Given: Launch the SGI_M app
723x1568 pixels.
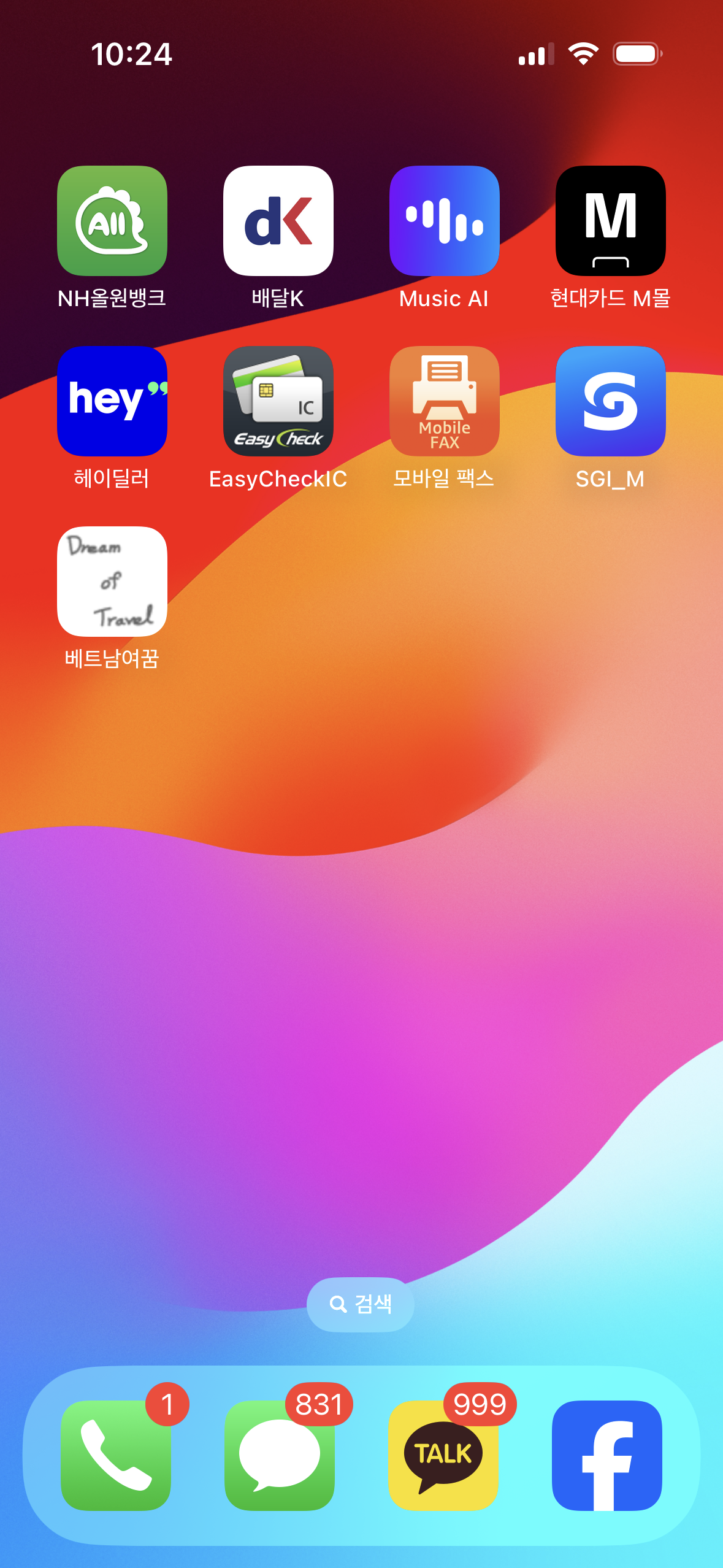Looking at the screenshot, I should tap(610, 401).
